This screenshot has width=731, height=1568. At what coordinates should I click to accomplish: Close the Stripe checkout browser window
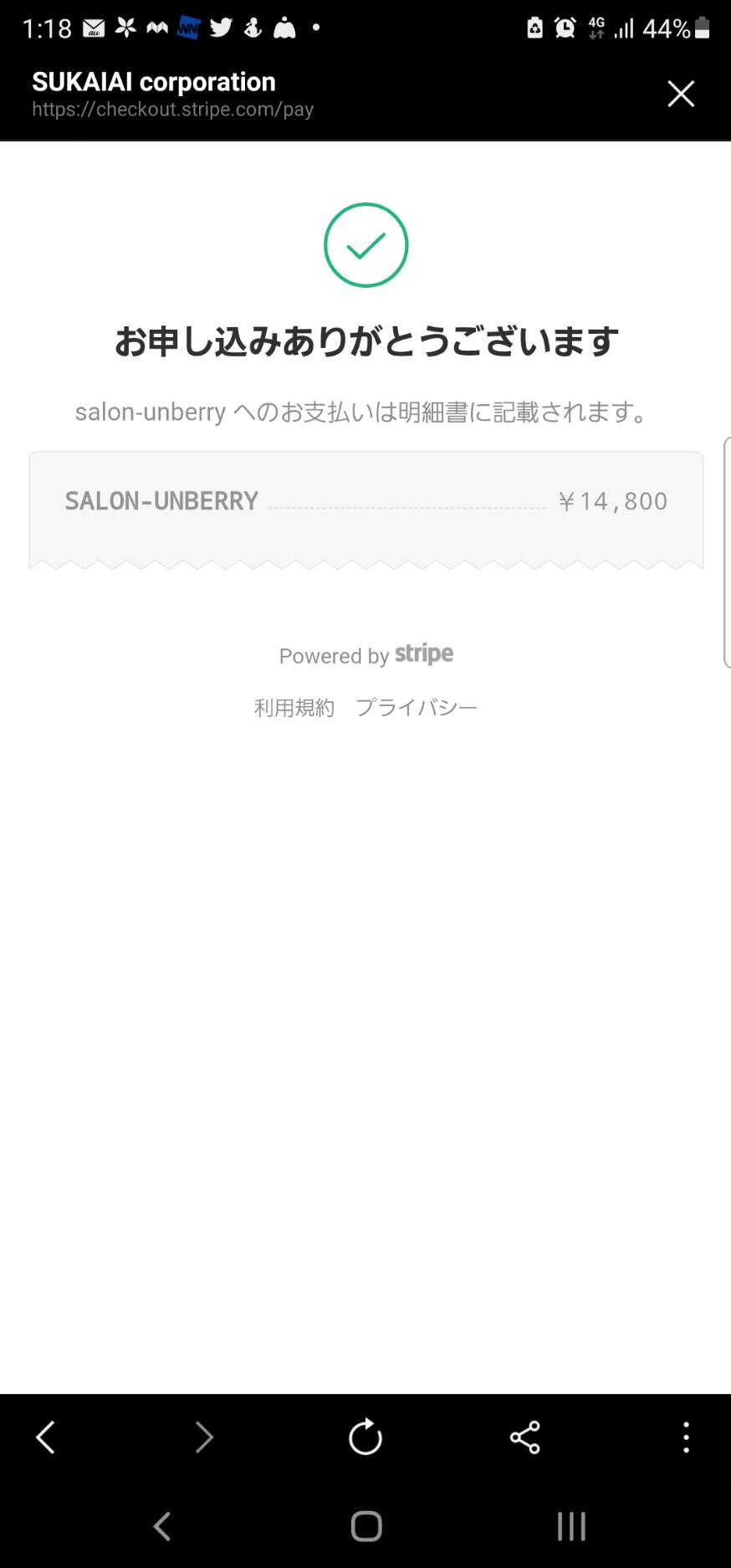681,94
